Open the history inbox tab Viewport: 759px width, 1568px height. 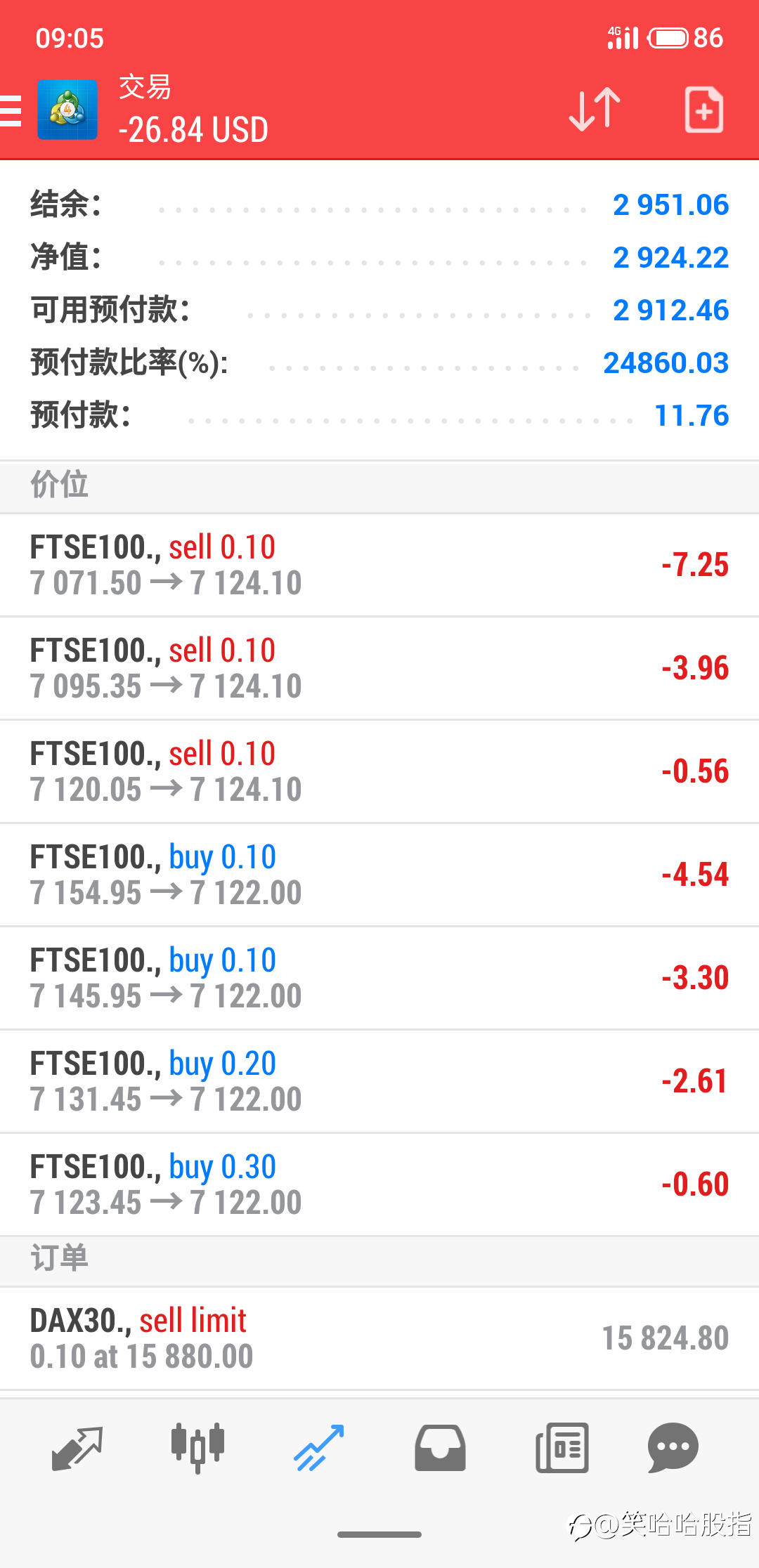440,1449
